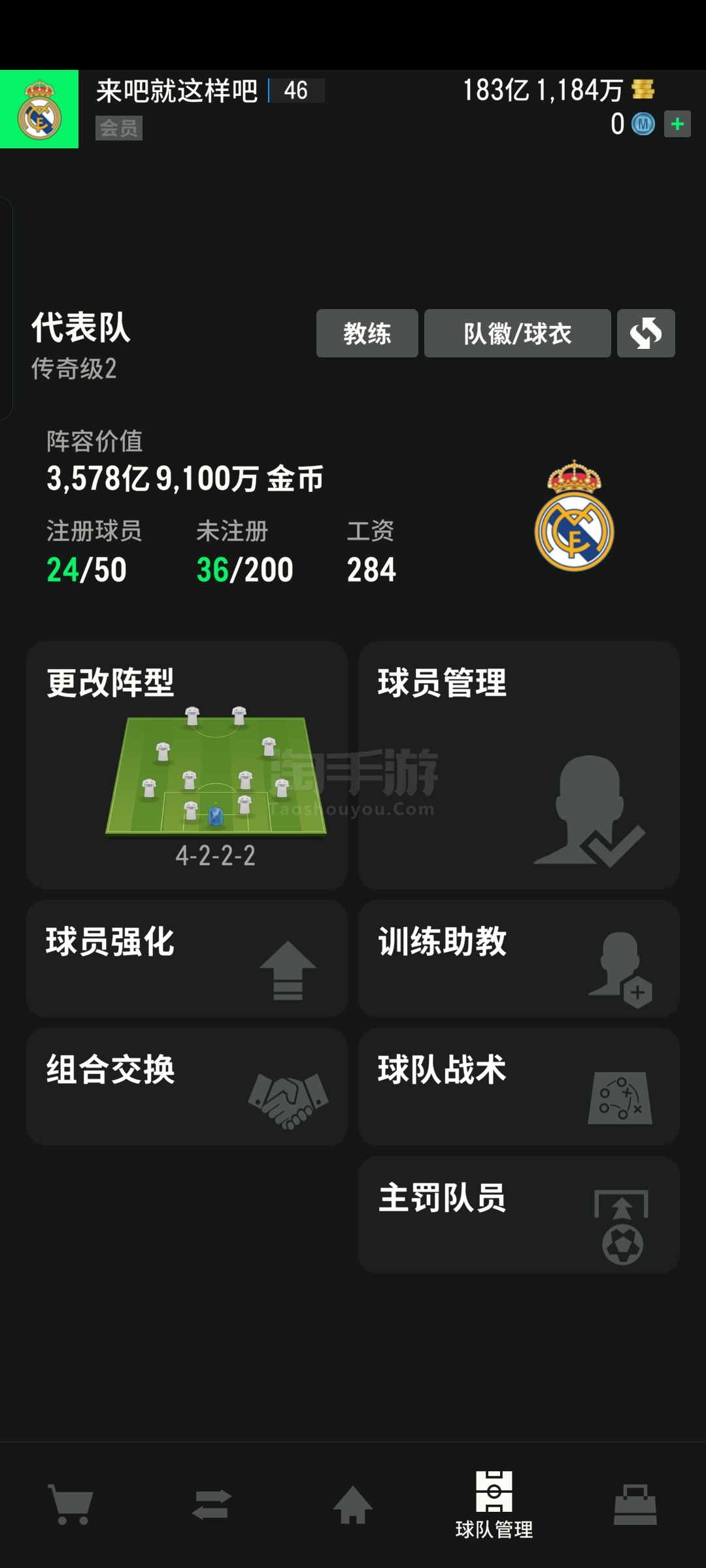The height and width of the screenshot is (1568, 706).
Task: Go to the home tab
Action: pyautogui.click(x=353, y=1504)
